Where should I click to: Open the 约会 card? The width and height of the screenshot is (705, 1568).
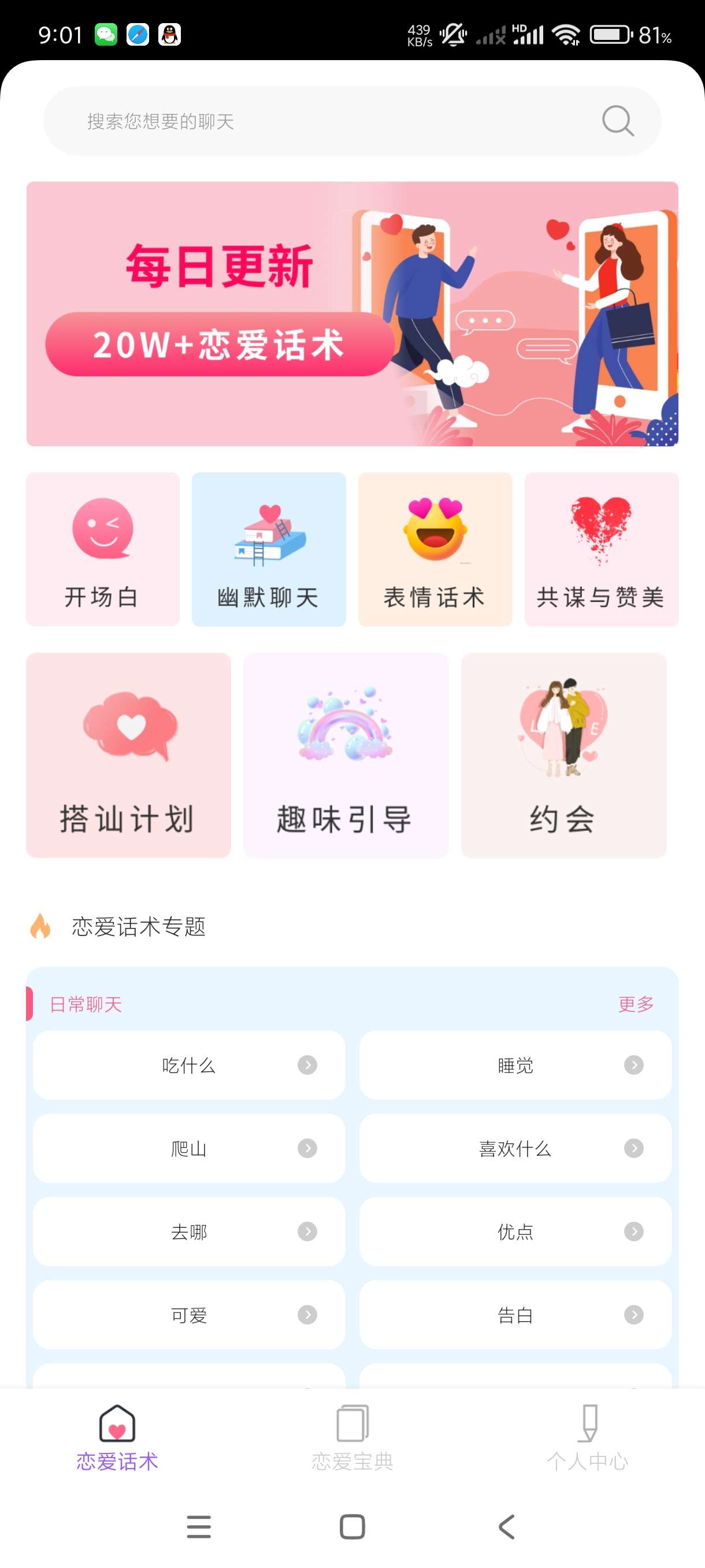pos(563,755)
